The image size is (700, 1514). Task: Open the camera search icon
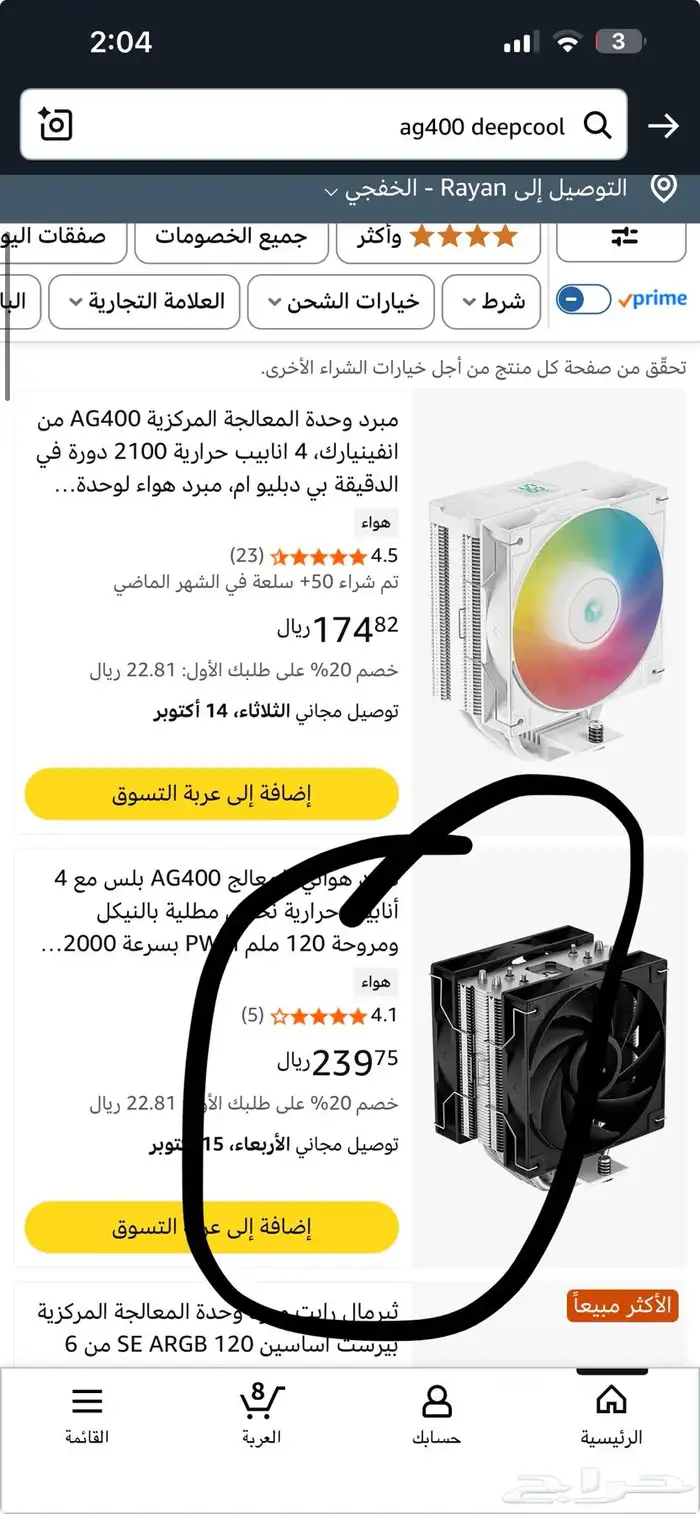[55, 125]
